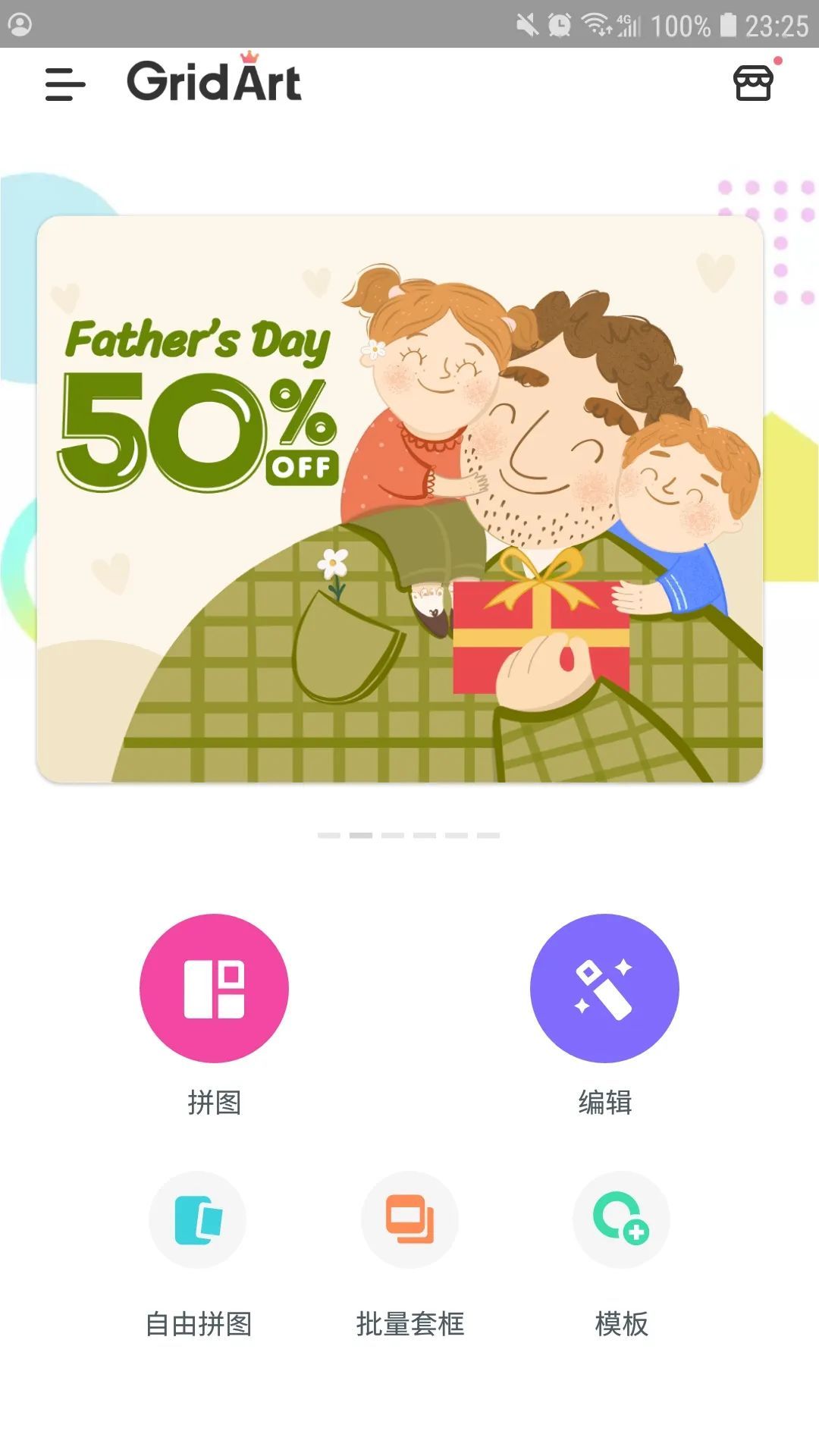
Task: Select 批量套框 batch frame tool
Action: [x=409, y=1220]
